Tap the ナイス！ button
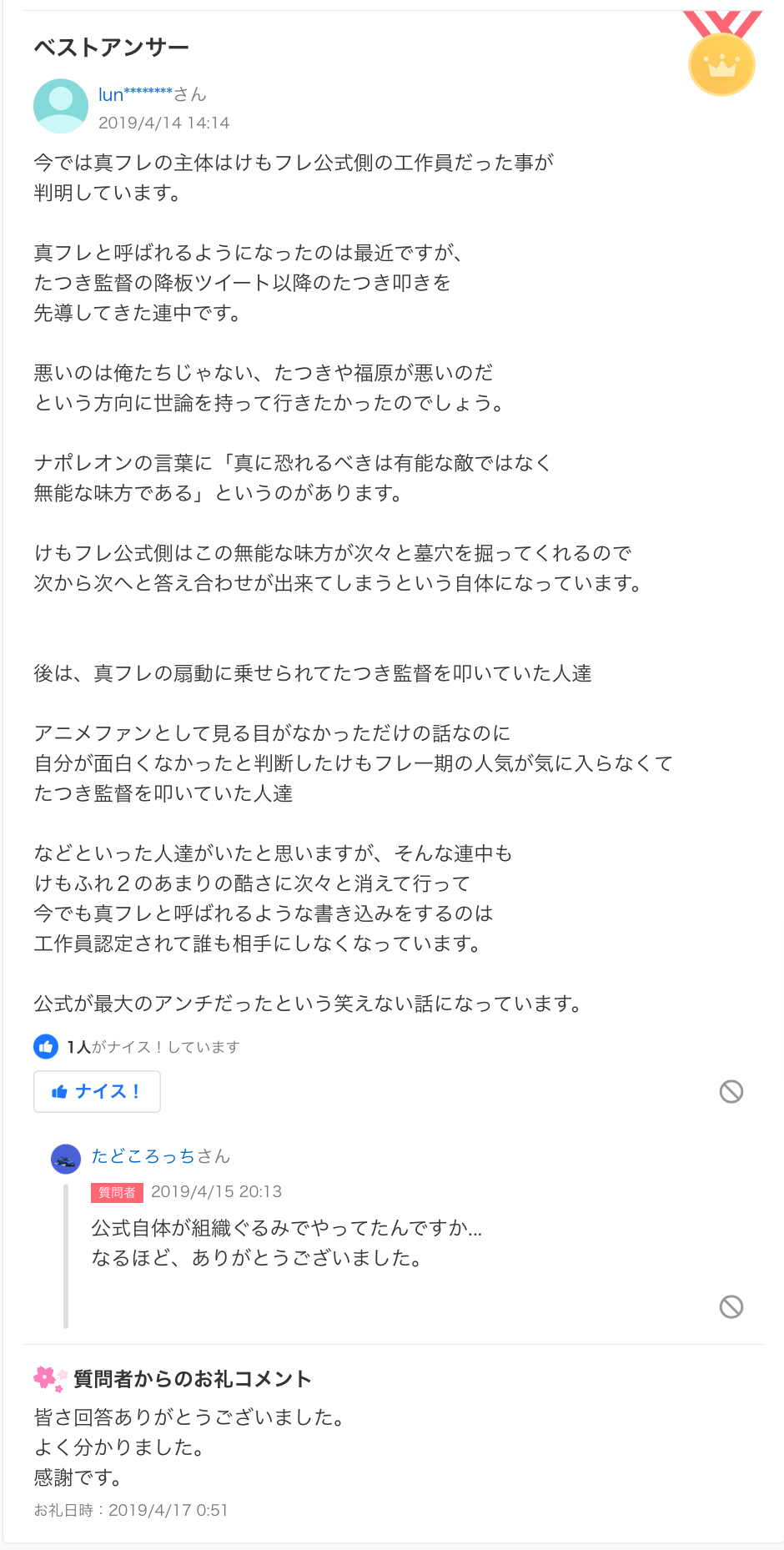 tap(97, 1091)
